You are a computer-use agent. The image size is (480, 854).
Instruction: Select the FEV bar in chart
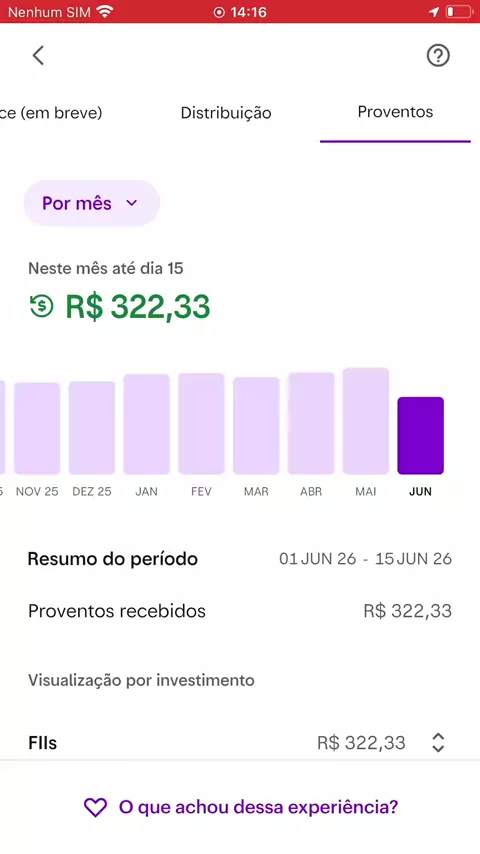(201, 424)
